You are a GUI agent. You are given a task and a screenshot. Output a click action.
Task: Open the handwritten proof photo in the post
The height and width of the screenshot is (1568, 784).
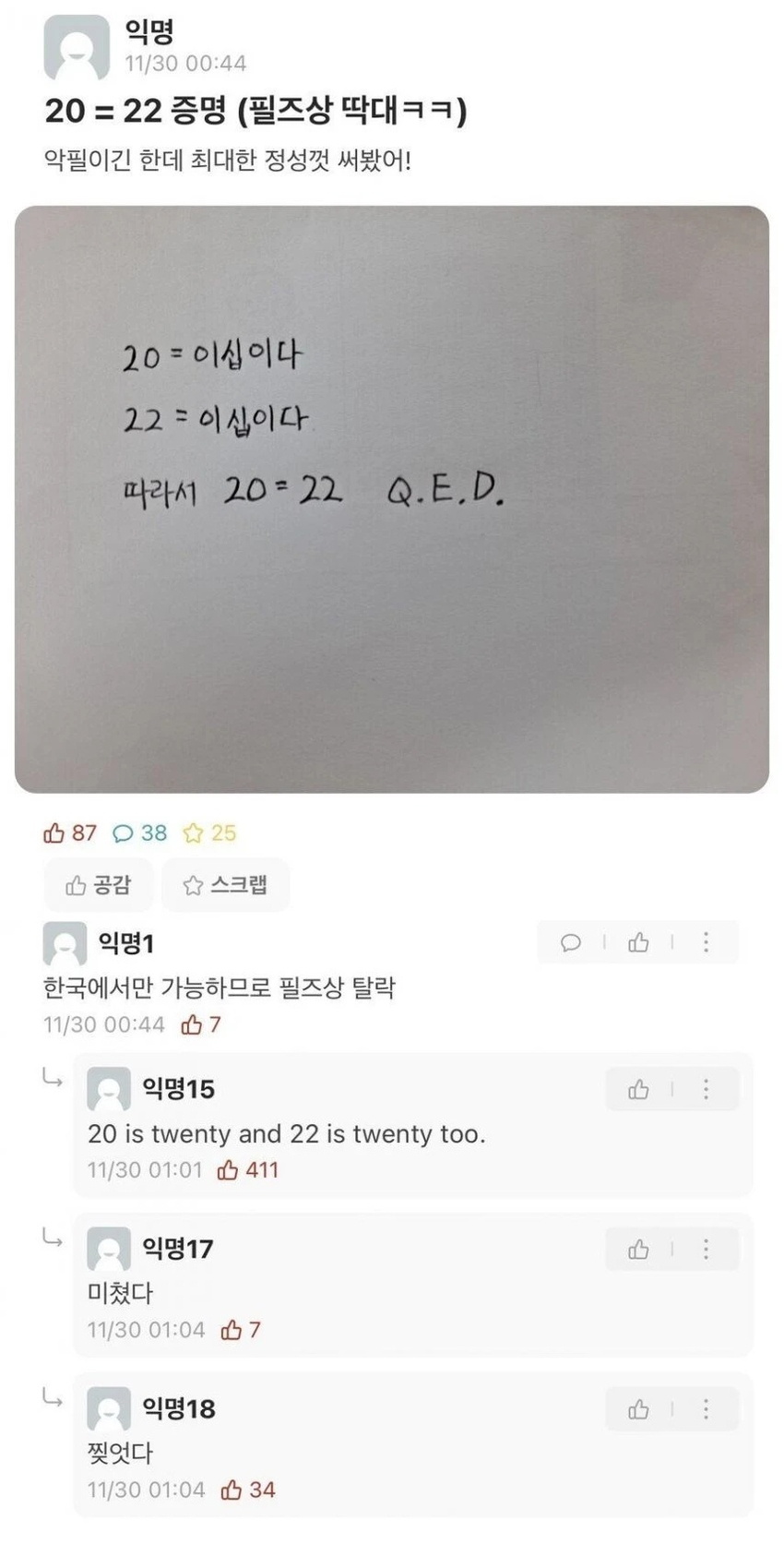[x=392, y=499]
